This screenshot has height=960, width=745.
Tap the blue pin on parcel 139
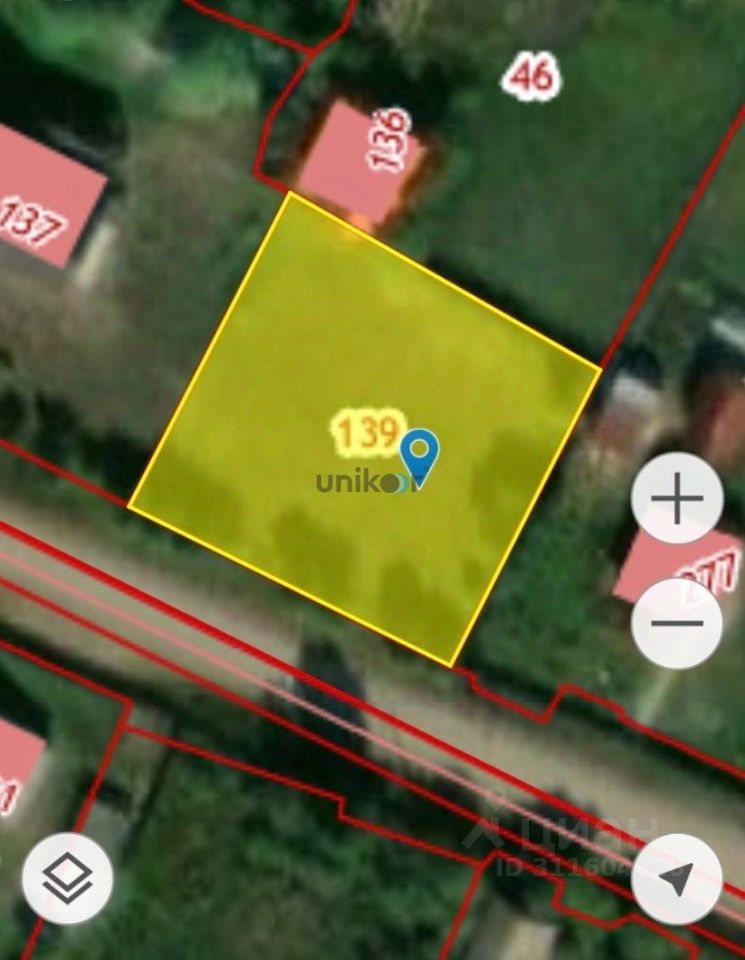[420, 454]
